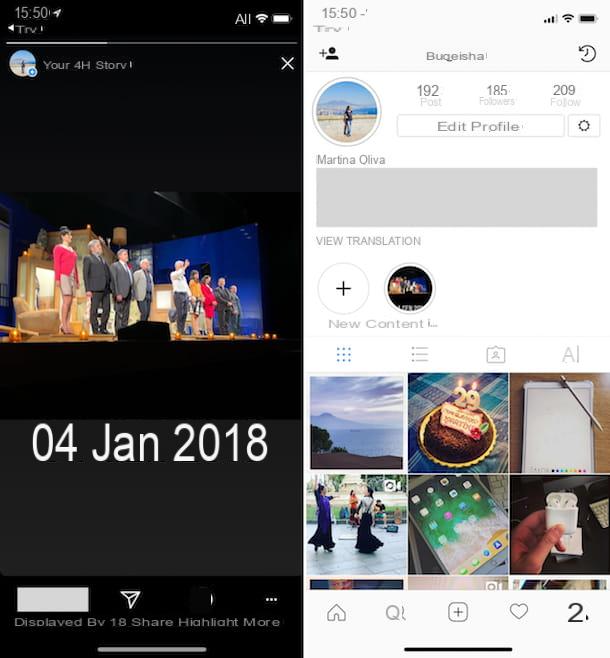The width and height of the screenshot is (610, 658).
Task: Add a New Content highlight
Action: point(343,289)
